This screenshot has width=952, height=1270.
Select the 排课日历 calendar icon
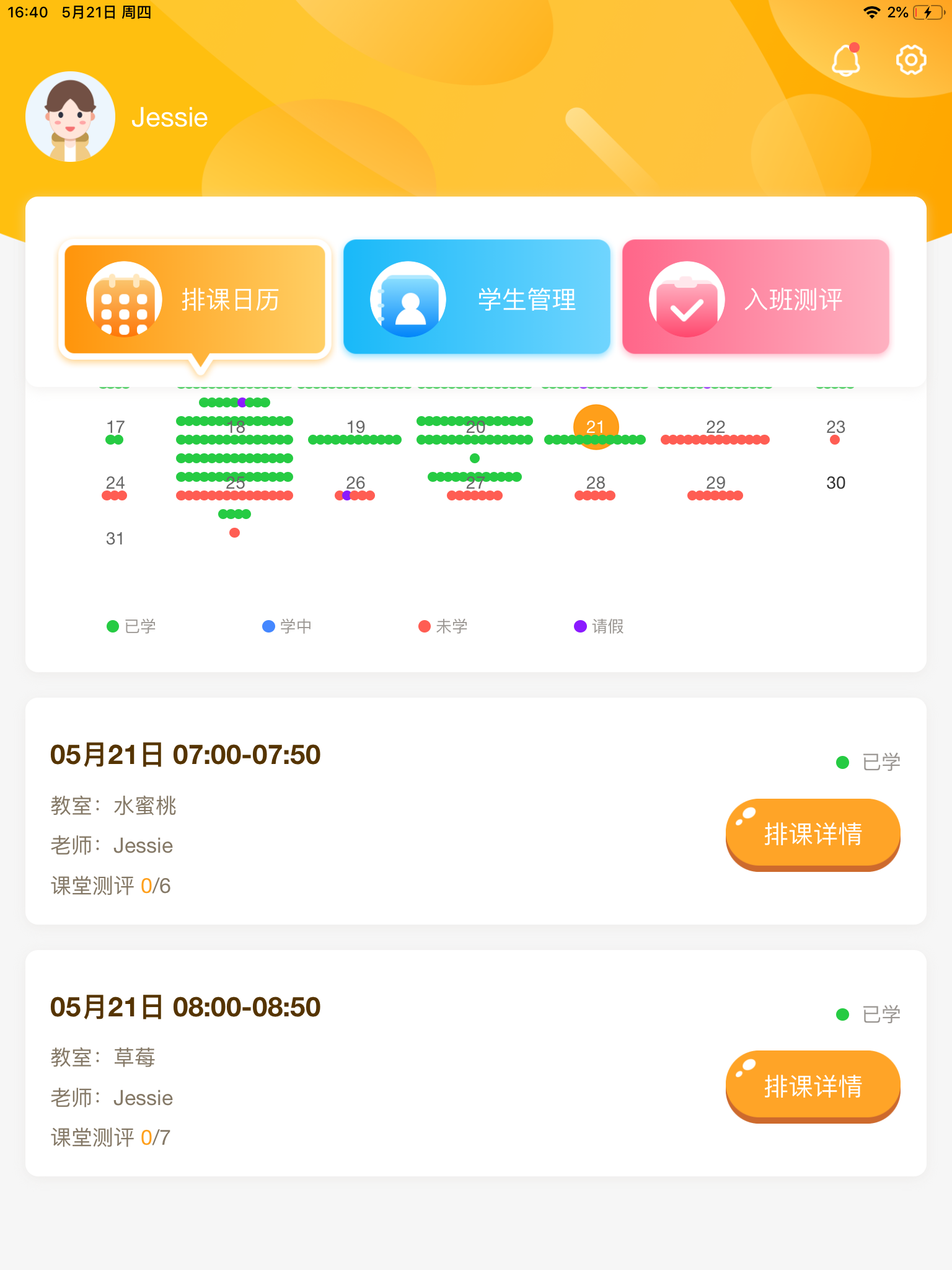point(125,299)
